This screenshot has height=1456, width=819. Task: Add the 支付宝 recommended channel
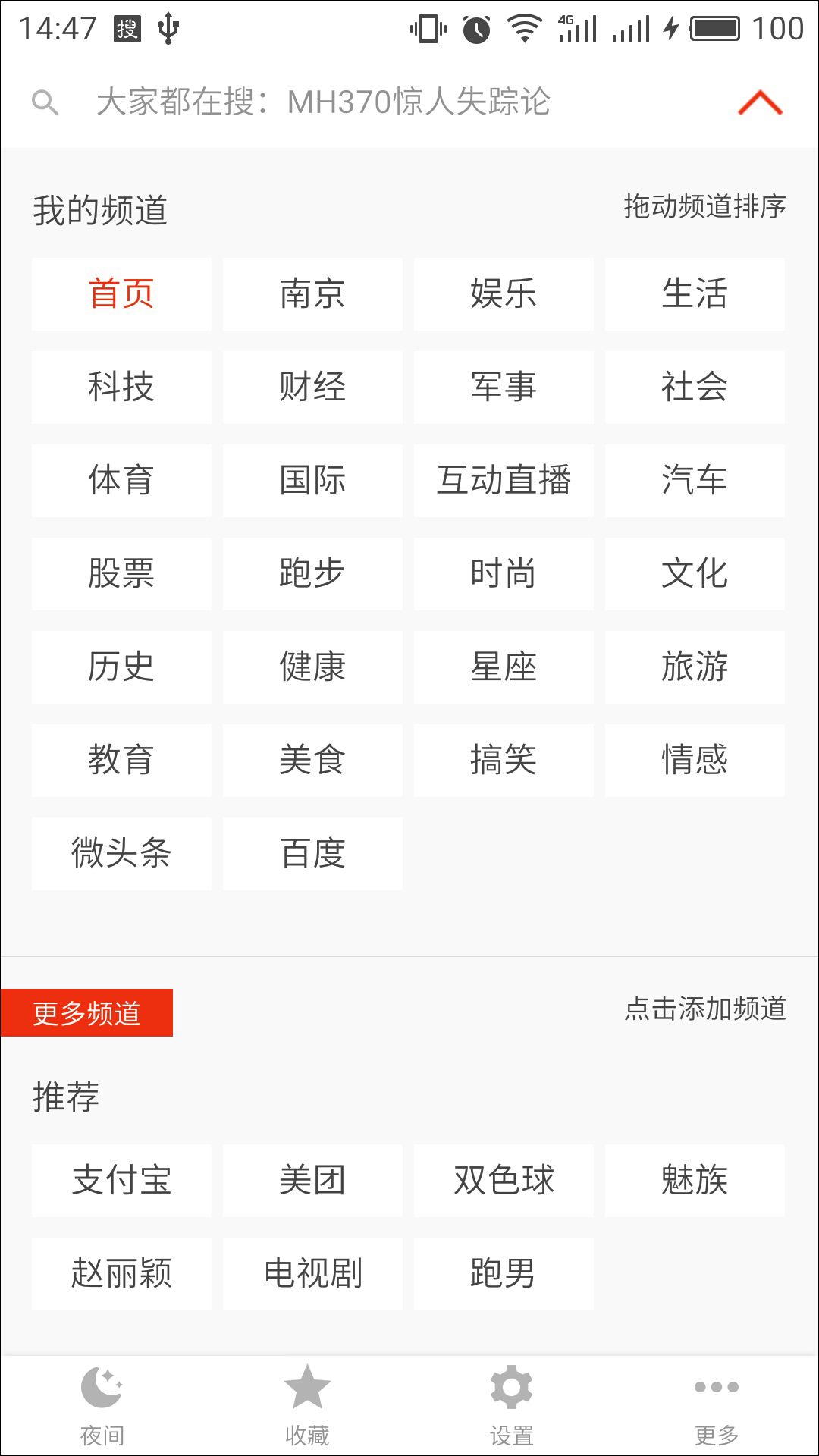tap(121, 1181)
